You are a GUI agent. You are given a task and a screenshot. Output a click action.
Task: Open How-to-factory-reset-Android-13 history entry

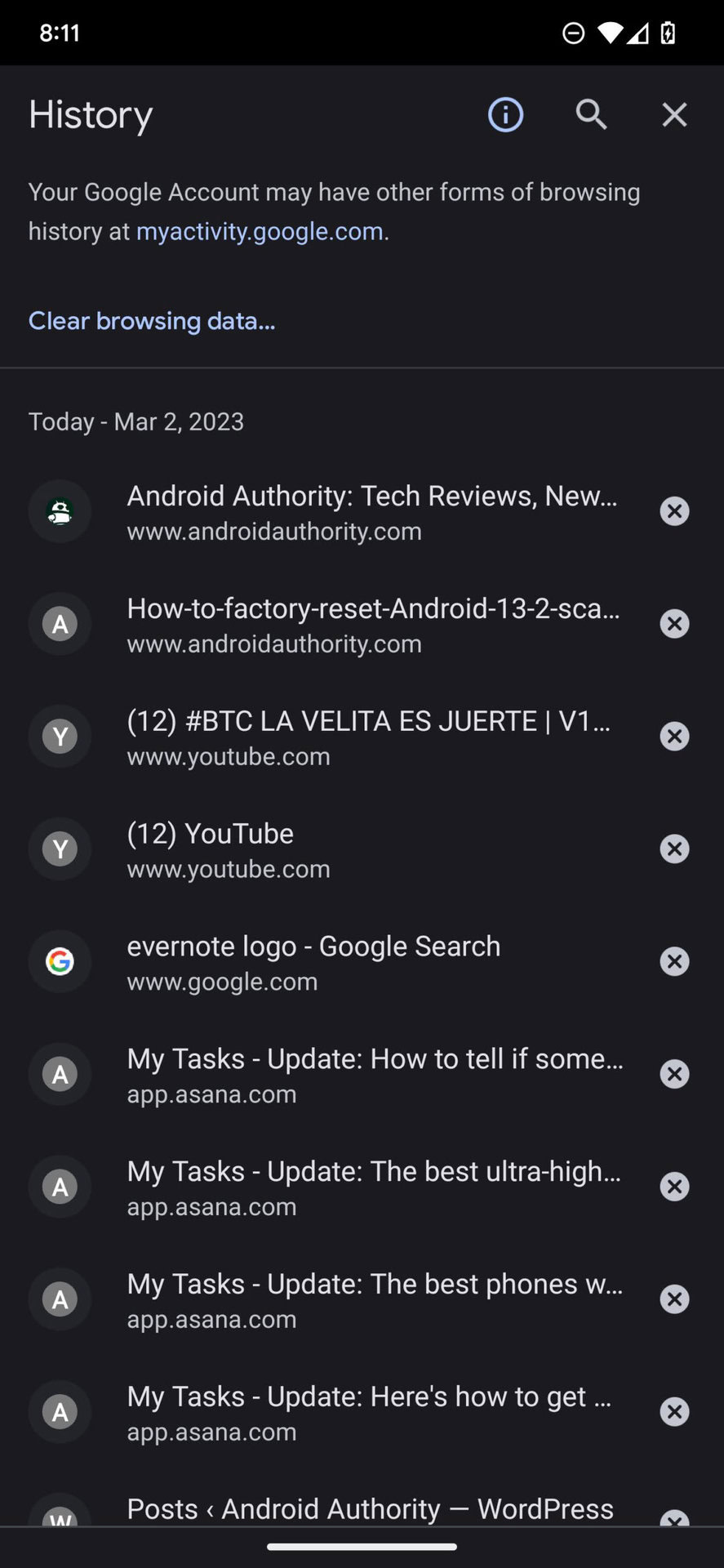(371, 624)
